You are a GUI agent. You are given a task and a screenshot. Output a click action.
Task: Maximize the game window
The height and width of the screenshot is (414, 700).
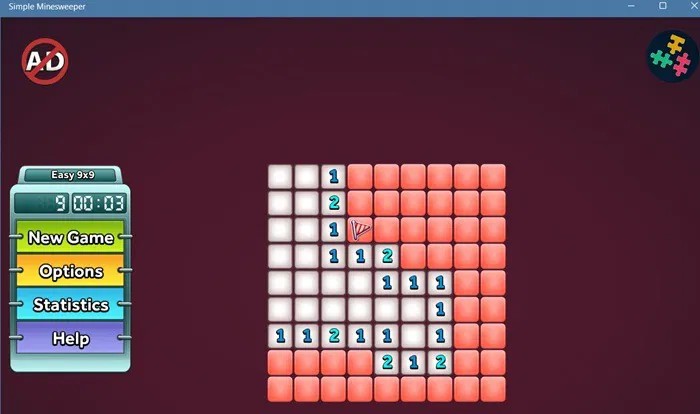[662, 6]
